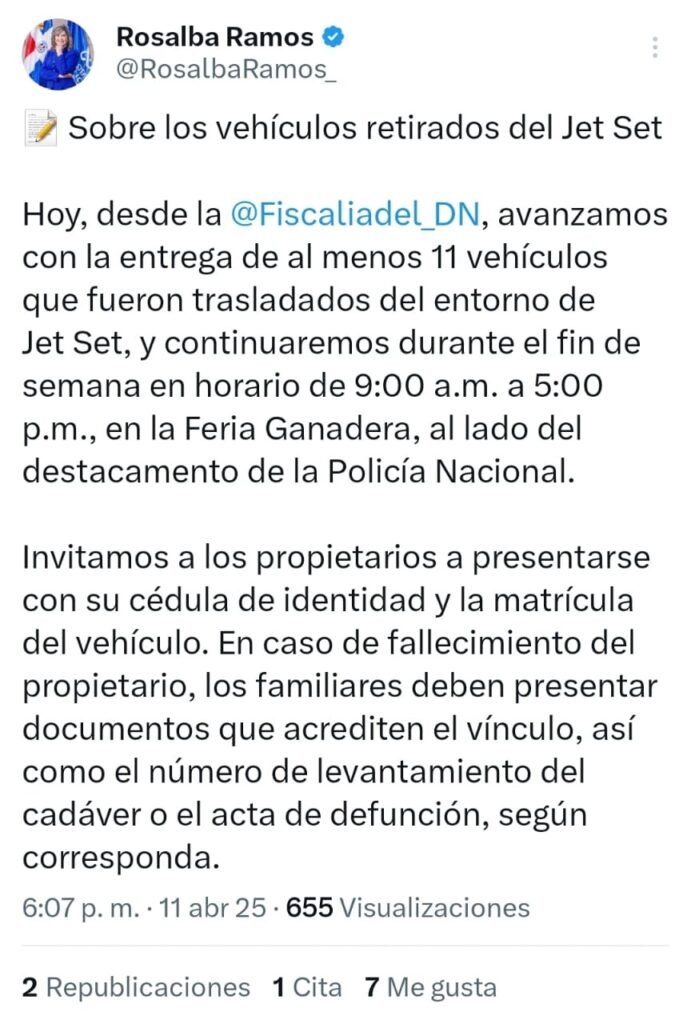See the 1 Cita quote post
Screen dimensions: 691x1024
(307, 988)
